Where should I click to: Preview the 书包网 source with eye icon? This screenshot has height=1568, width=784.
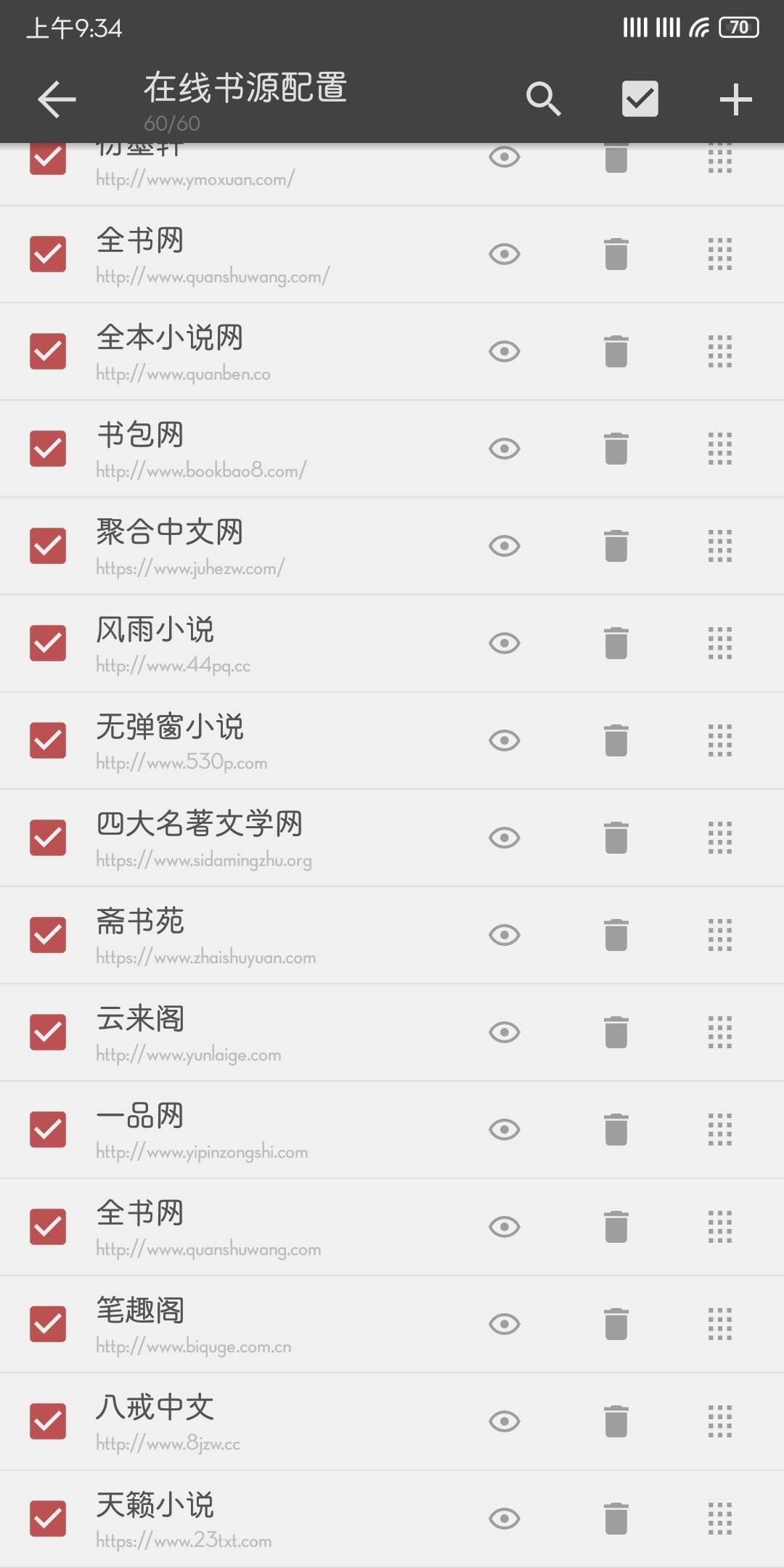tap(505, 449)
